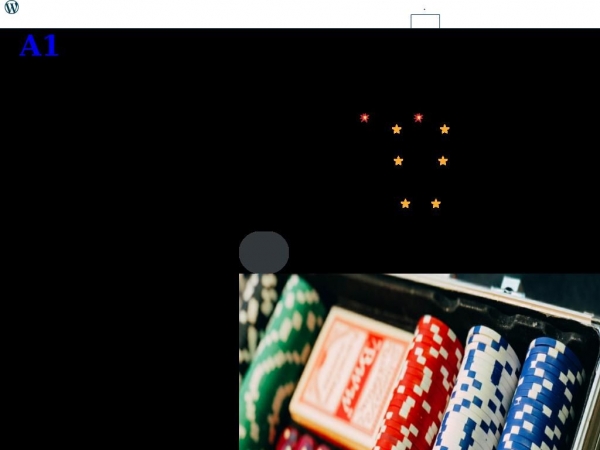Tap the empty box in the toolbar
Image resolution: width=600 pixels, height=450 pixels.
pos(425,21)
